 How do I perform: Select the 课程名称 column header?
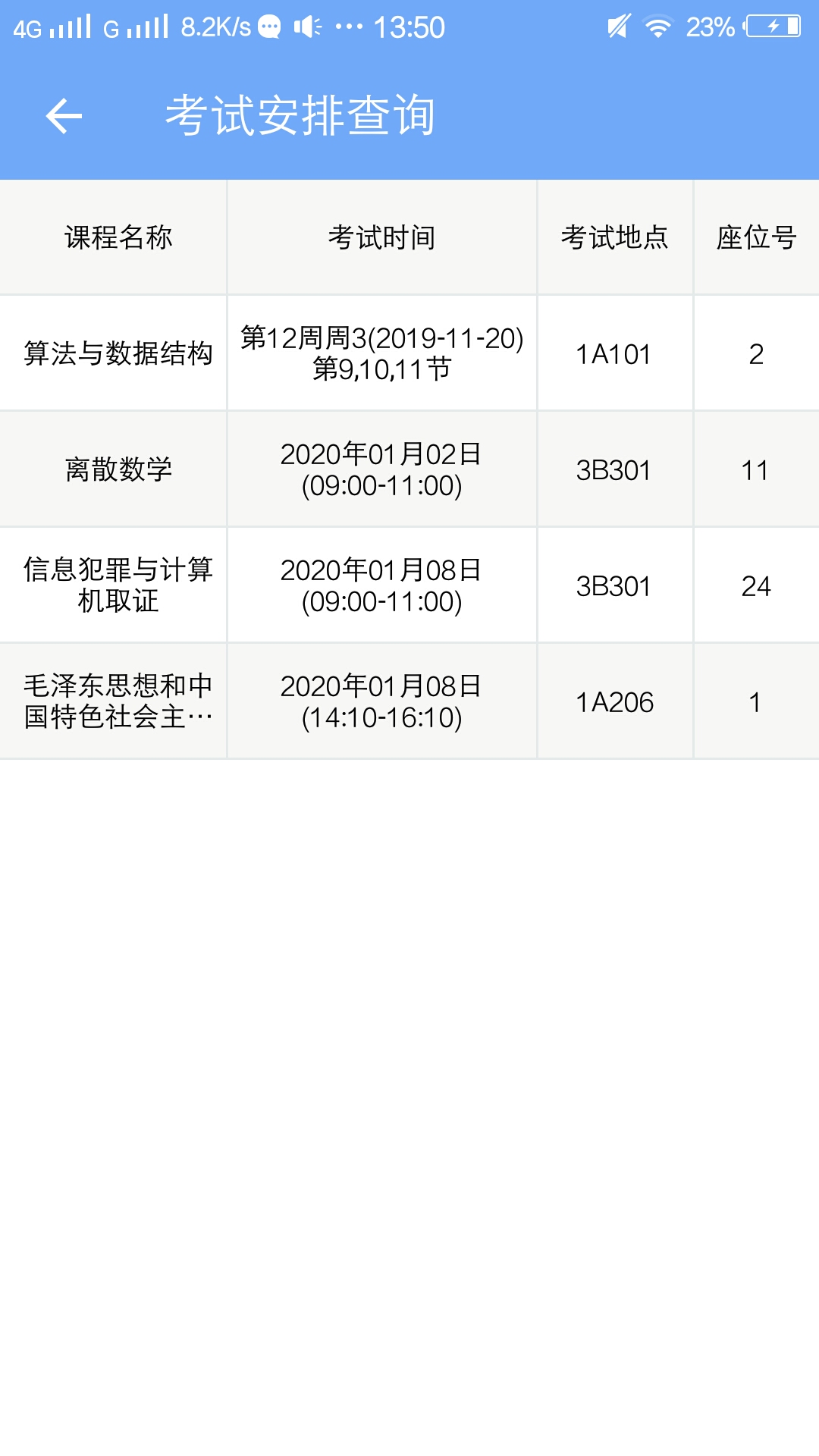(x=118, y=237)
